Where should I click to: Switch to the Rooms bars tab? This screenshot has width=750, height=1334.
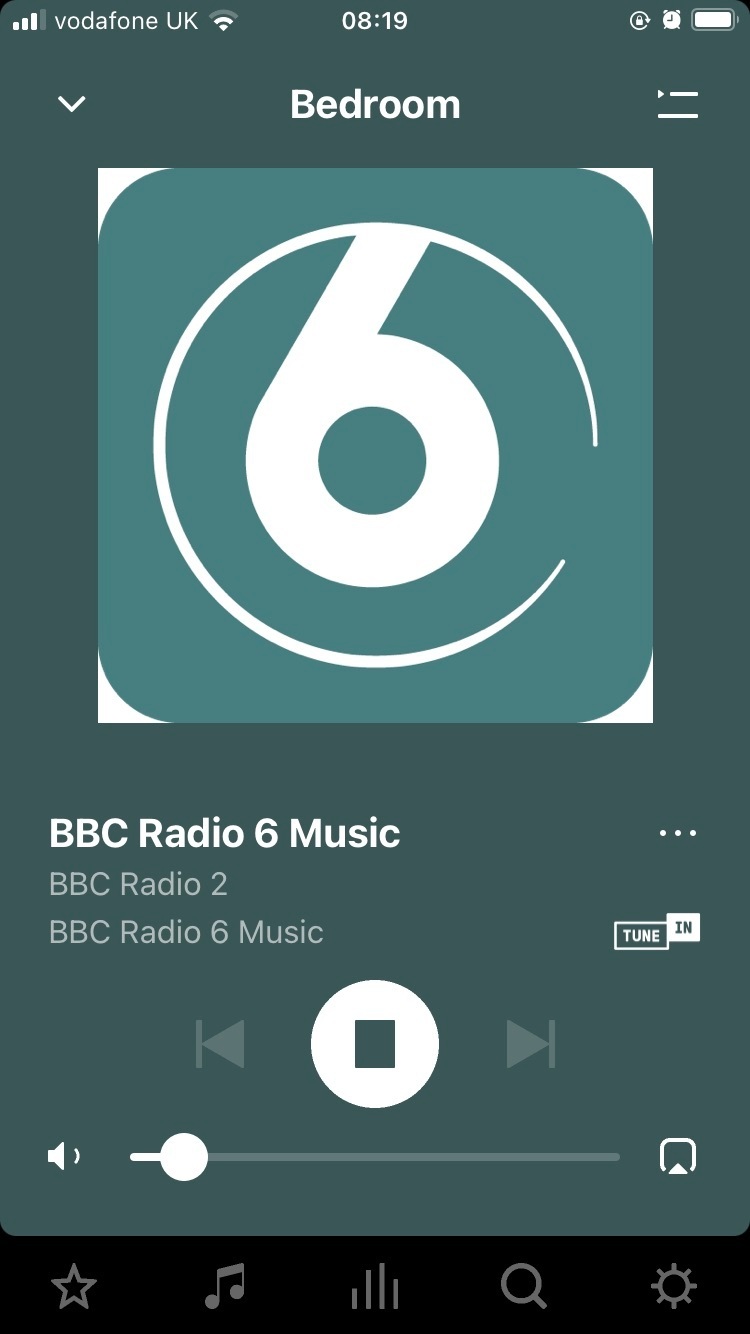click(375, 1286)
